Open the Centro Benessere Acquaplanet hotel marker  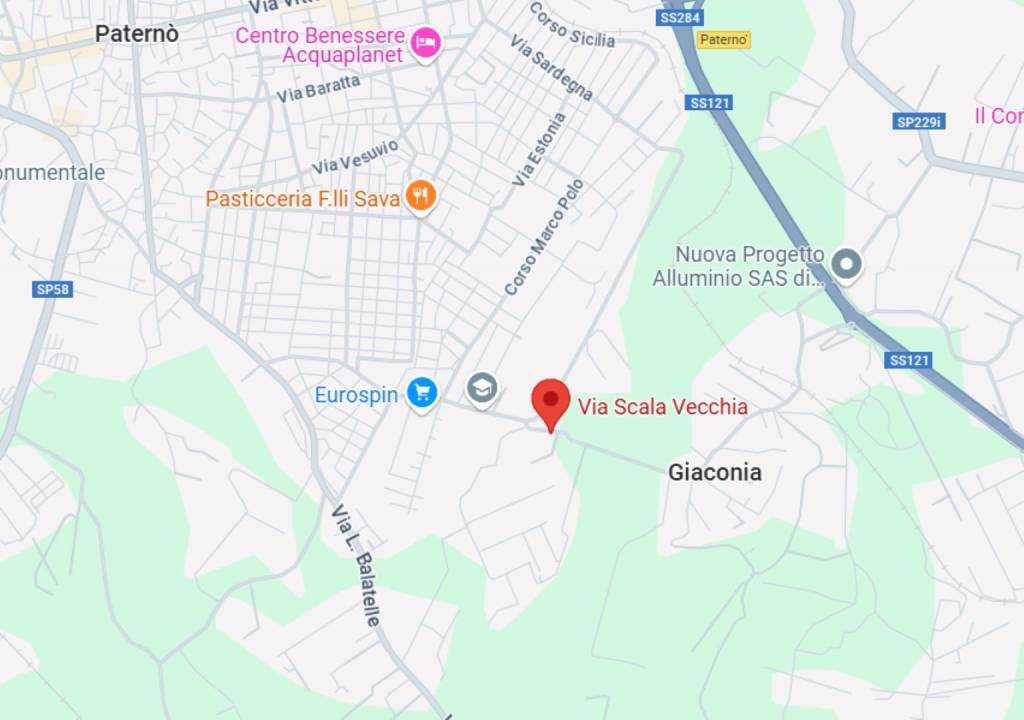426,42
